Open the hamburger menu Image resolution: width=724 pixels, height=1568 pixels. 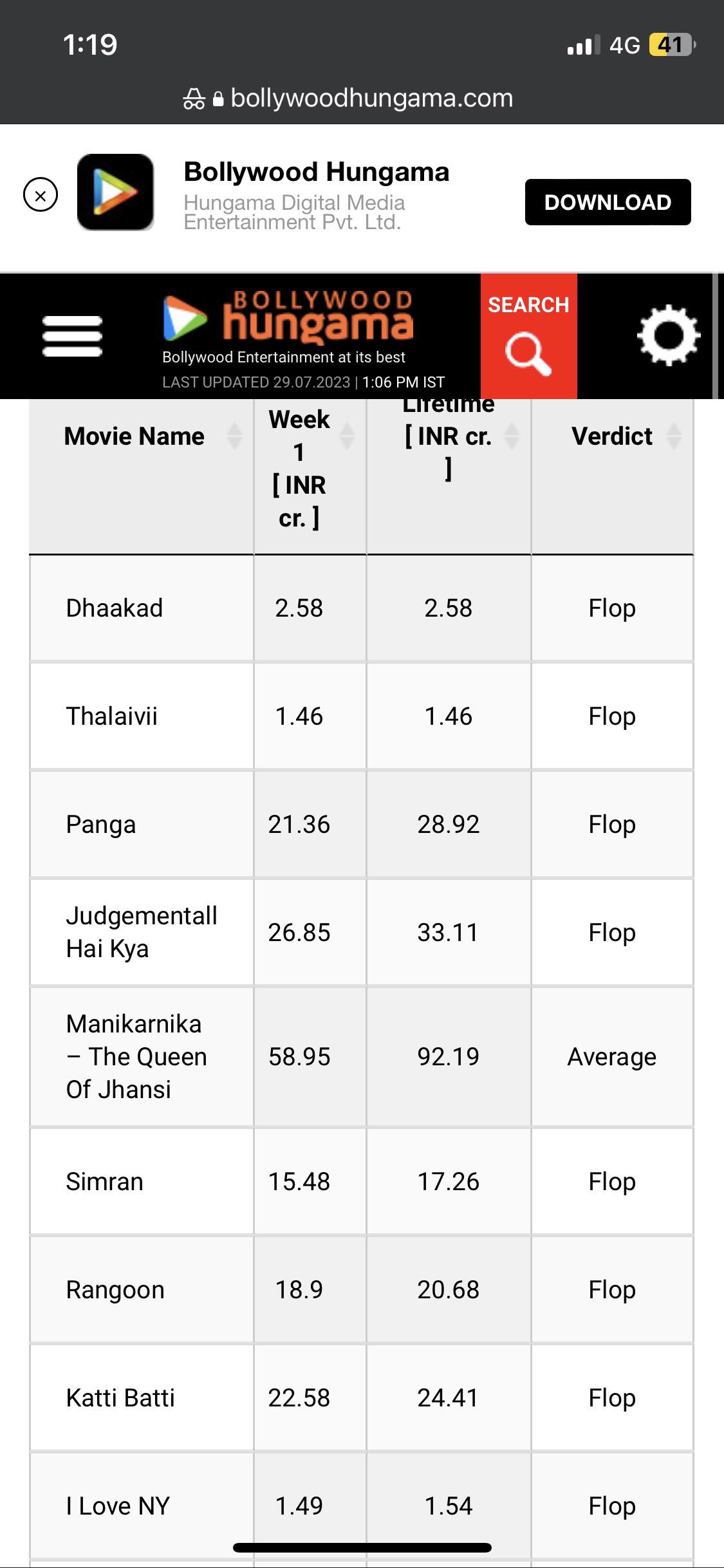click(x=72, y=335)
